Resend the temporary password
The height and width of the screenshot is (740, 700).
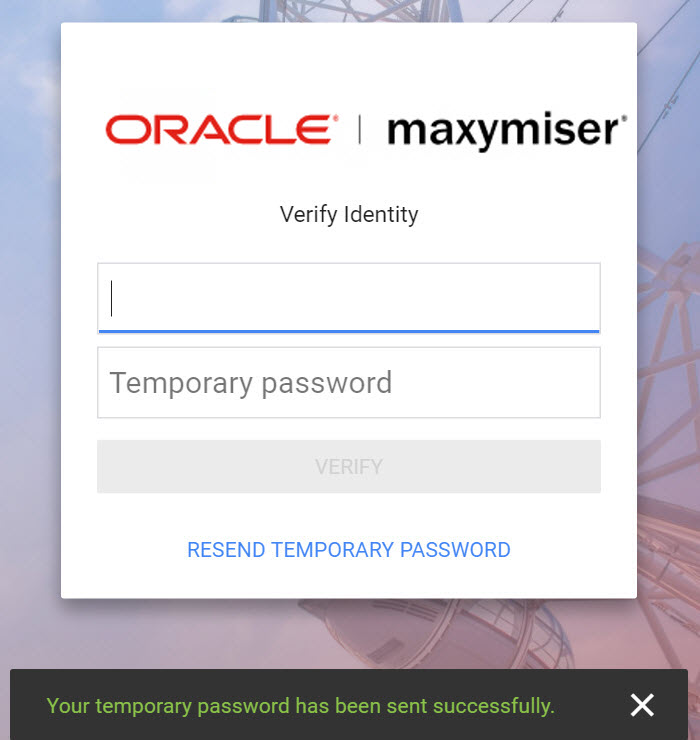[x=348, y=550]
